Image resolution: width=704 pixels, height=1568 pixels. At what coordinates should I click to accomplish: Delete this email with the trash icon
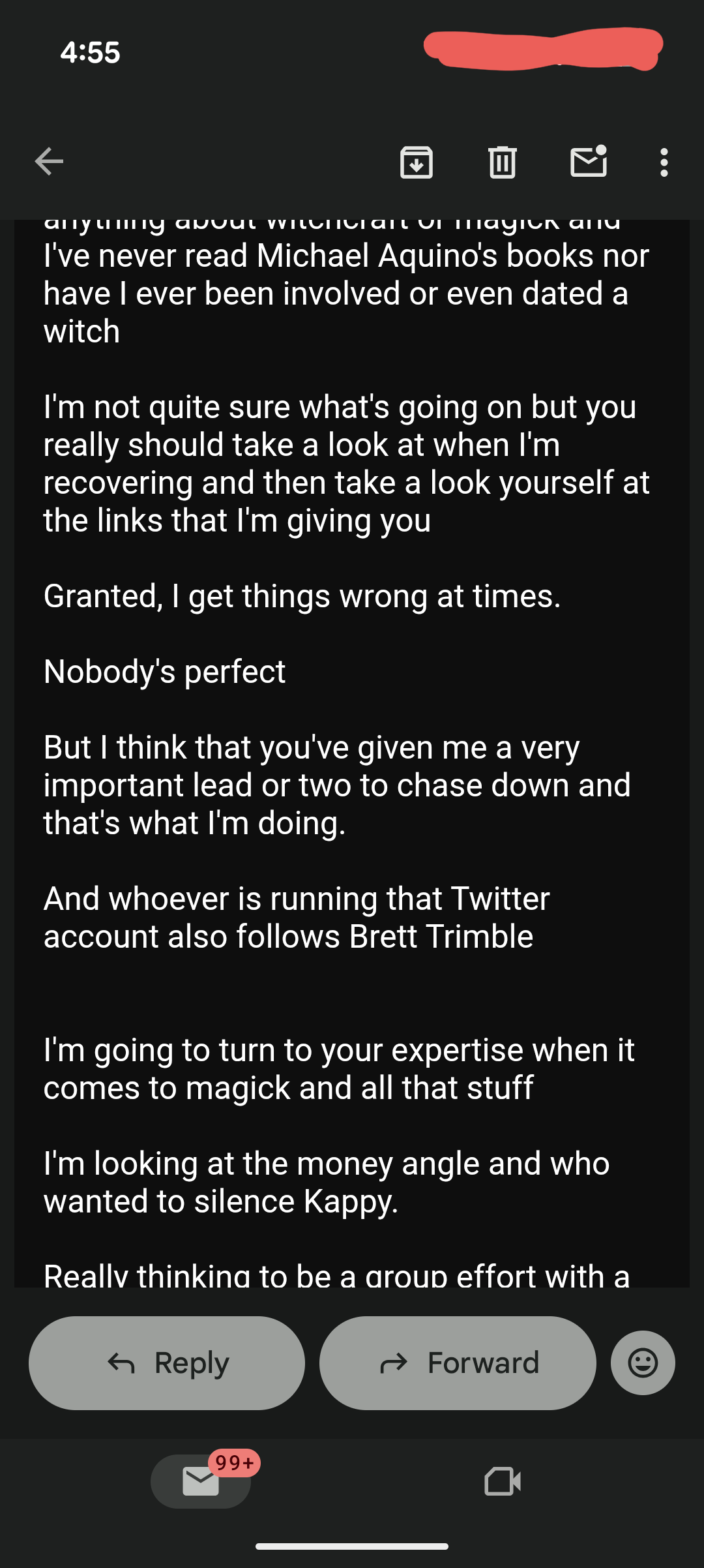click(502, 162)
